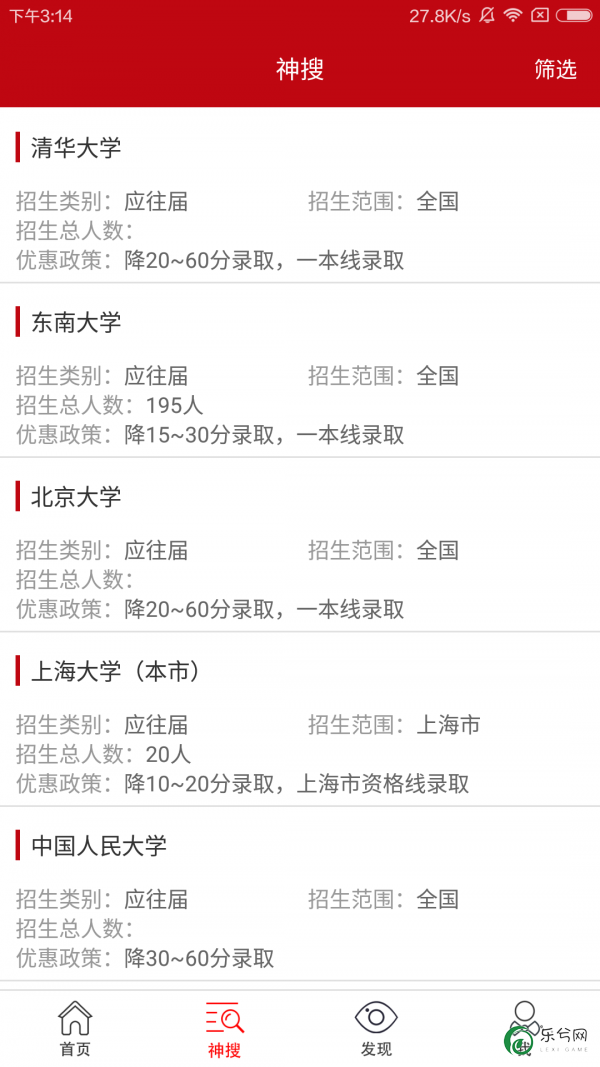This screenshot has height=1067, width=600.
Task: Open the 中国人民大学 entry
Action: (x=300, y=893)
